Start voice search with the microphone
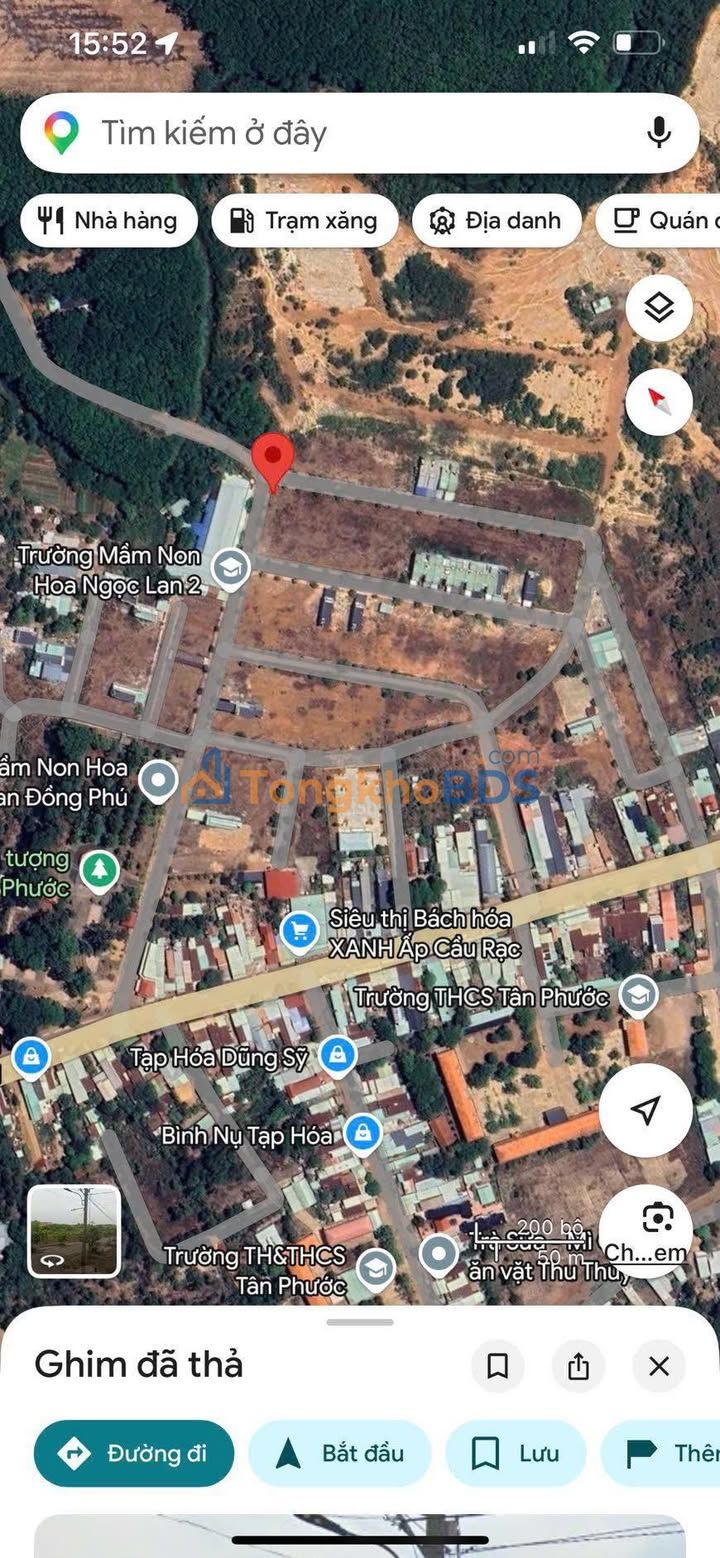The image size is (720, 1558). (658, 133)
